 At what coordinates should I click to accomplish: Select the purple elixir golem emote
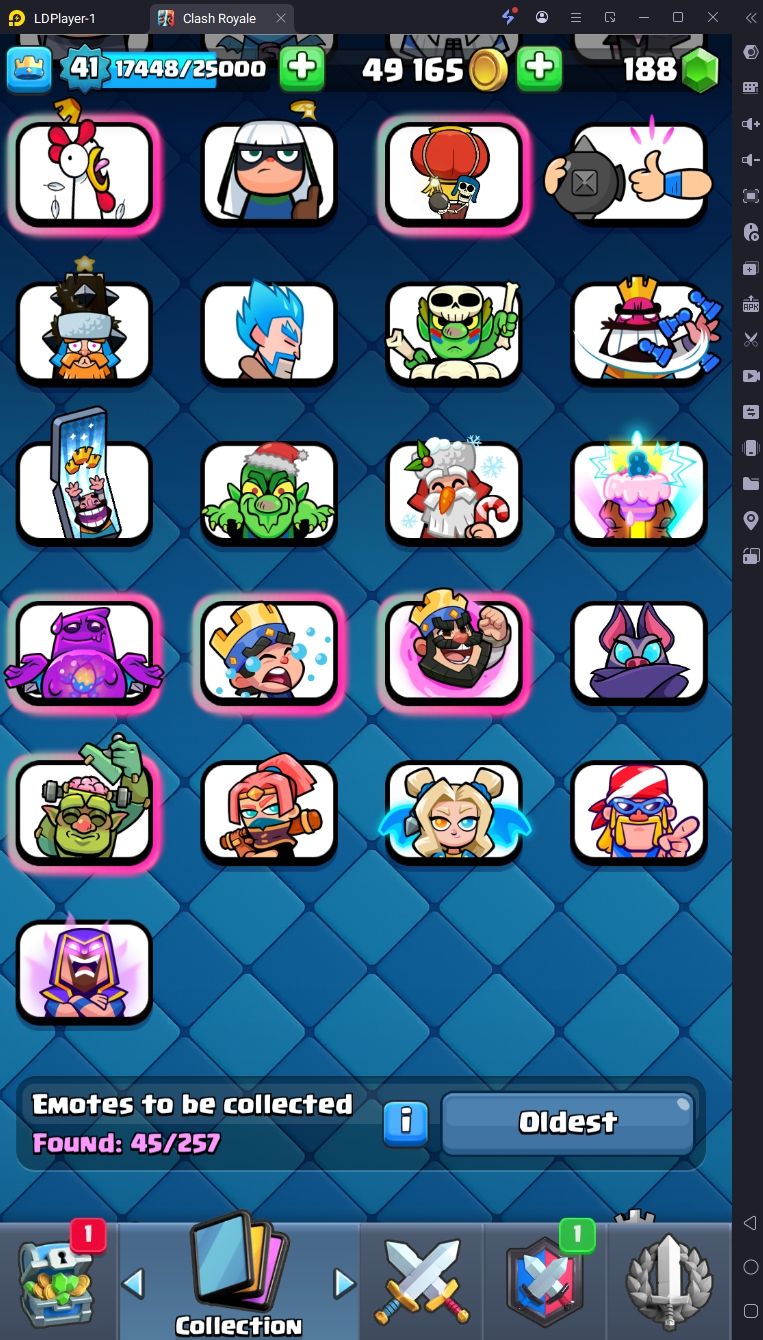coord(84,653)
